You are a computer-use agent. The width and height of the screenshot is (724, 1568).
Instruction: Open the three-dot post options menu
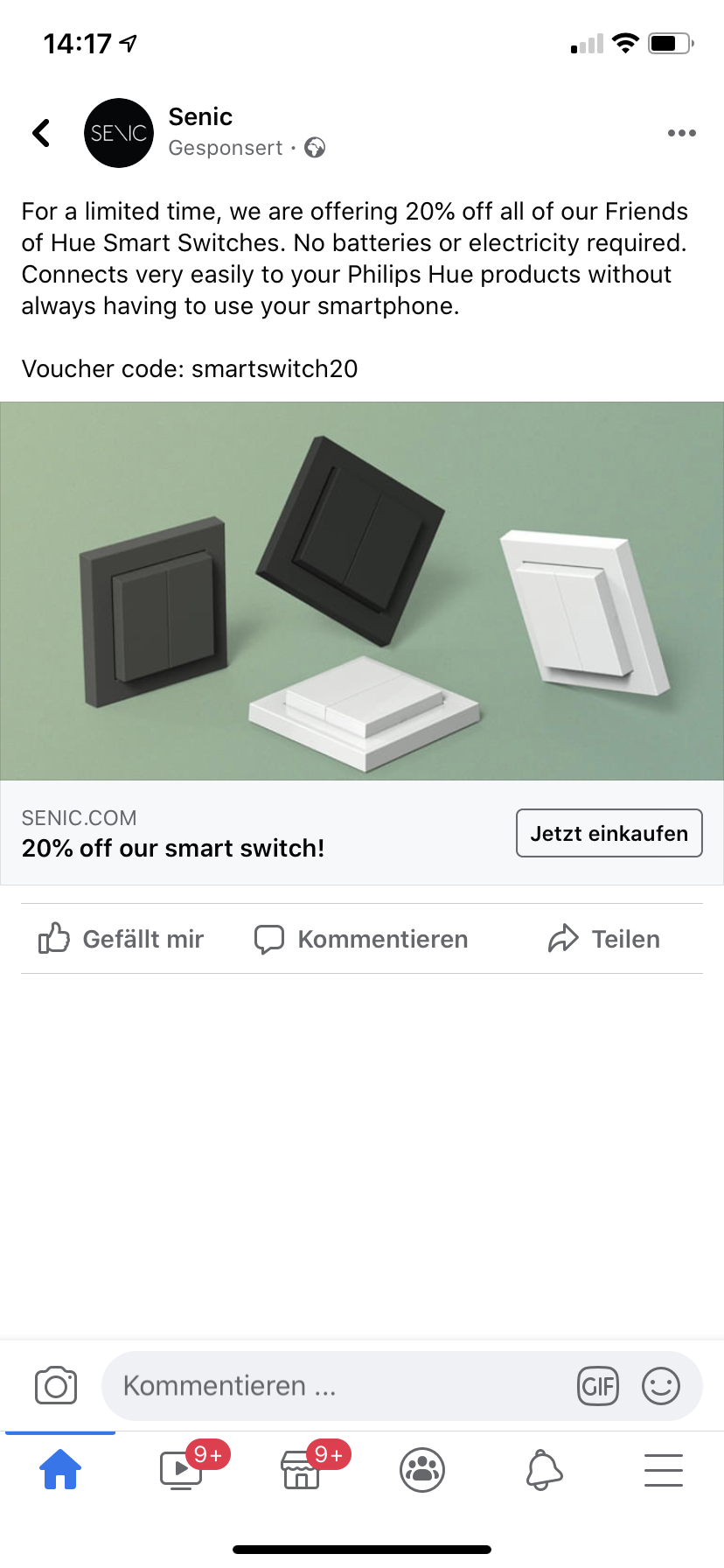681,133
